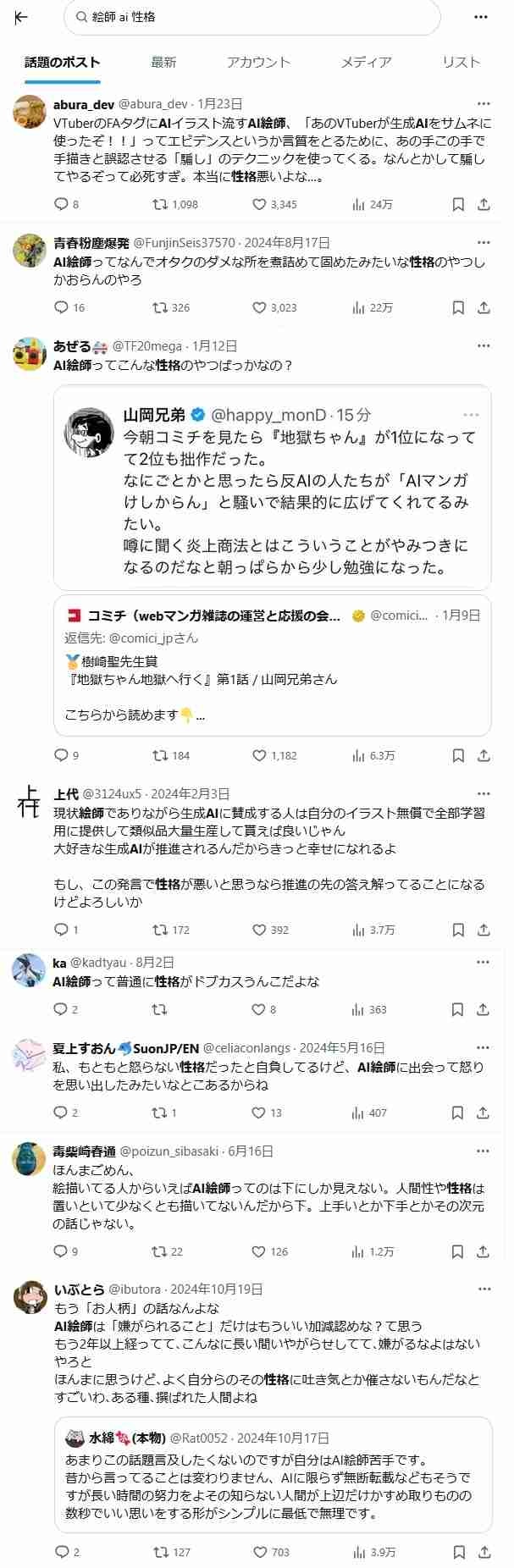The height and width of the screenshot is (1568, 514).
Task: Repost abura_dev's post
Action: (159, 204)
